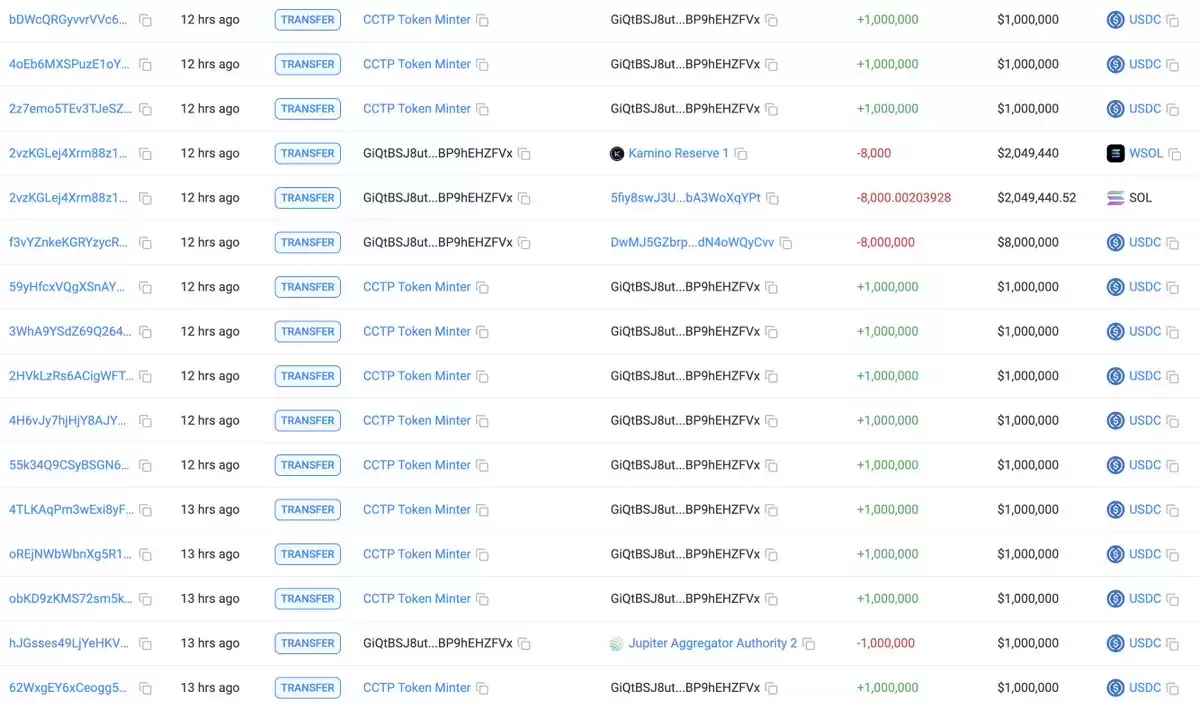Open transaction bDWcQRGyvvrVVc6
1199x709 pixels.
click(68, 19)
